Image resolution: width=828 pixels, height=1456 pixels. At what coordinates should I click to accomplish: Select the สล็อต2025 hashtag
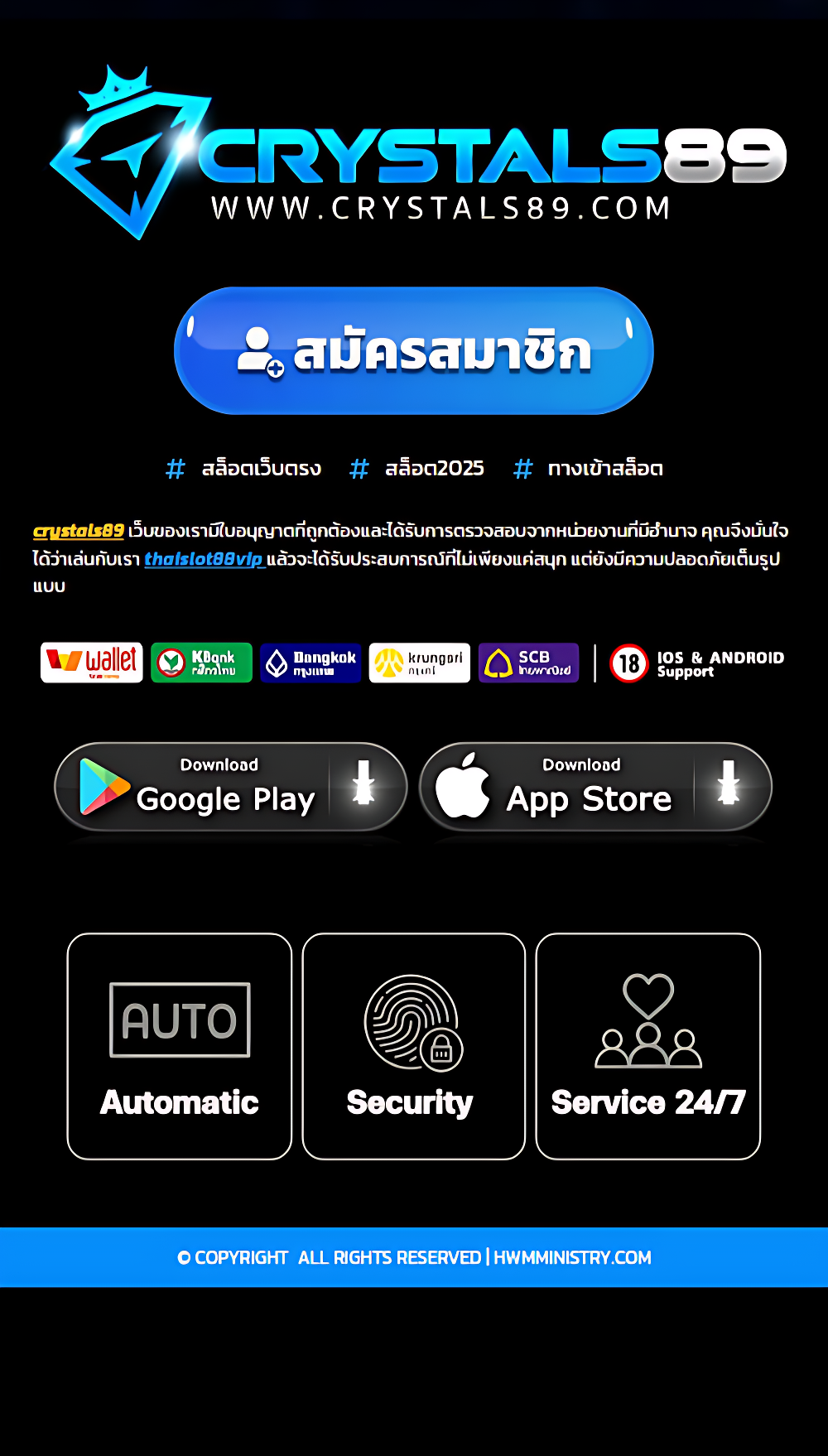434,469
